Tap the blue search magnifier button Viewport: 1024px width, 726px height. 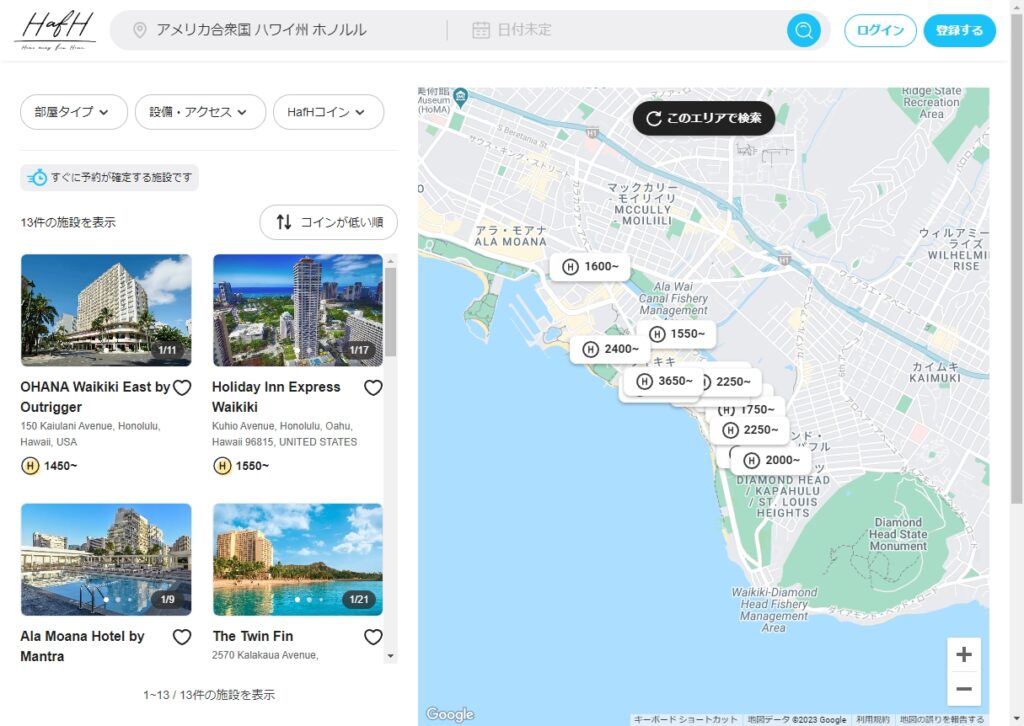tap(802, 30)
